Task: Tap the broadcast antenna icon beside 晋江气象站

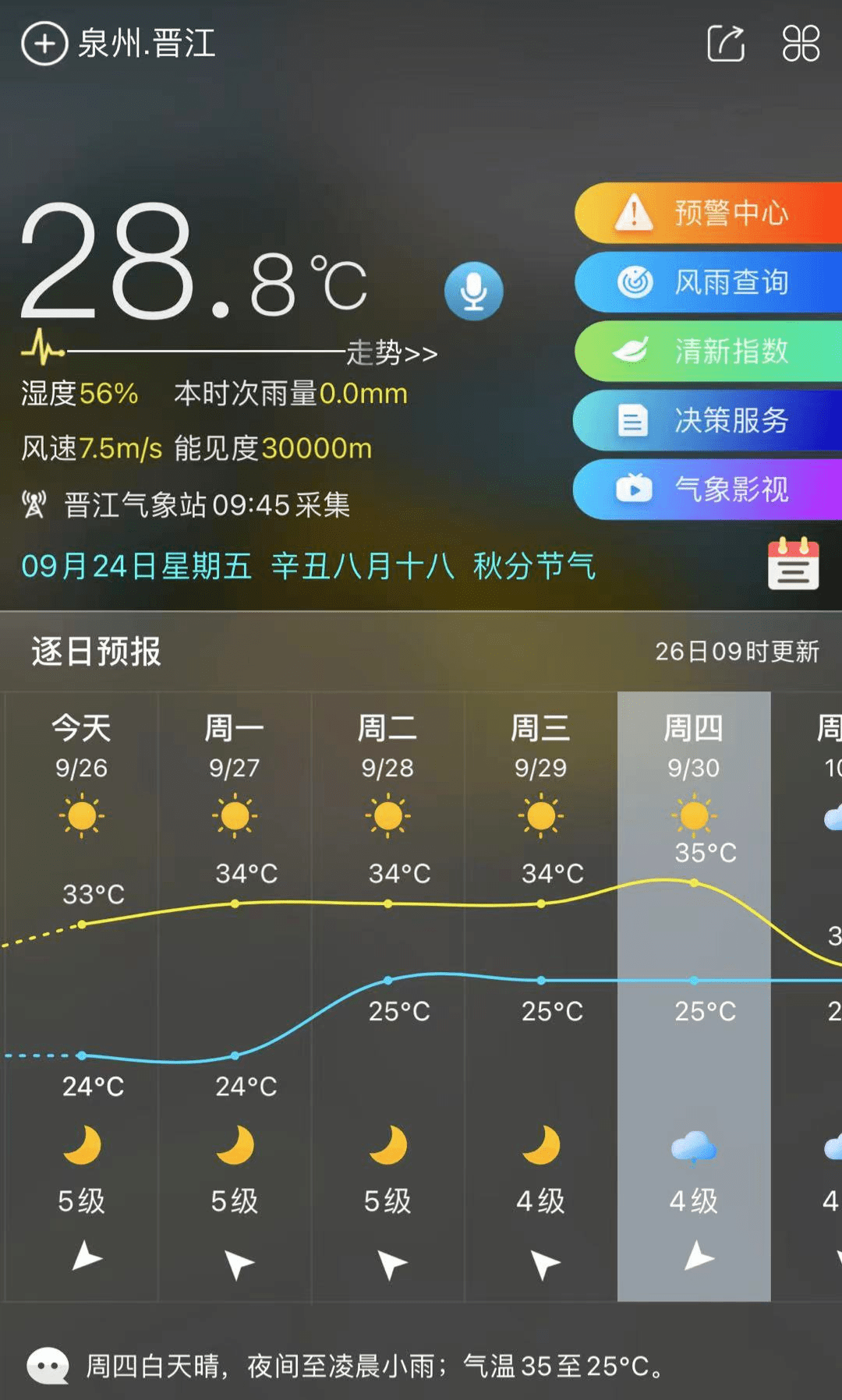Action: click(34, 504)
